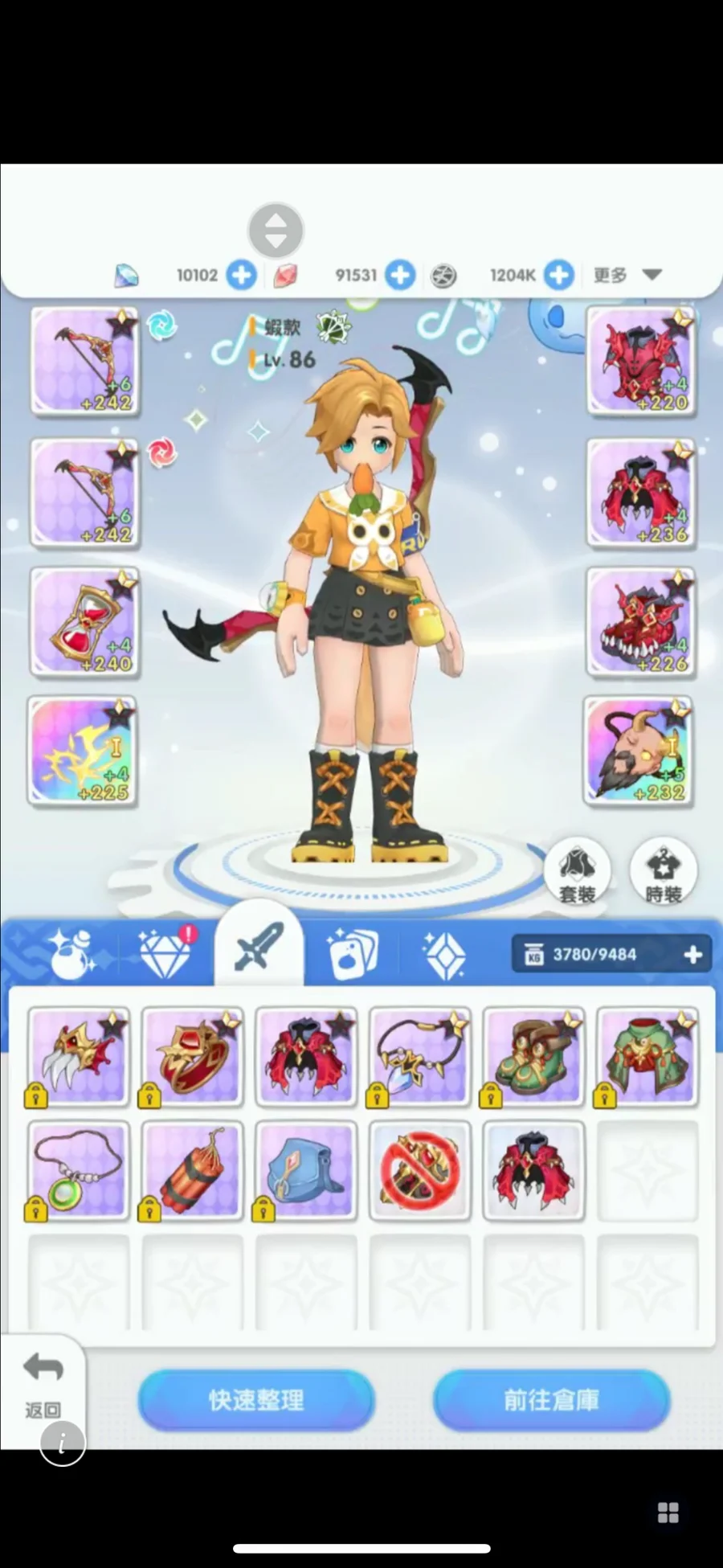Add more red crystals next to 91531
Viewport: 723px width, 1568px height.
click(400, 275)
